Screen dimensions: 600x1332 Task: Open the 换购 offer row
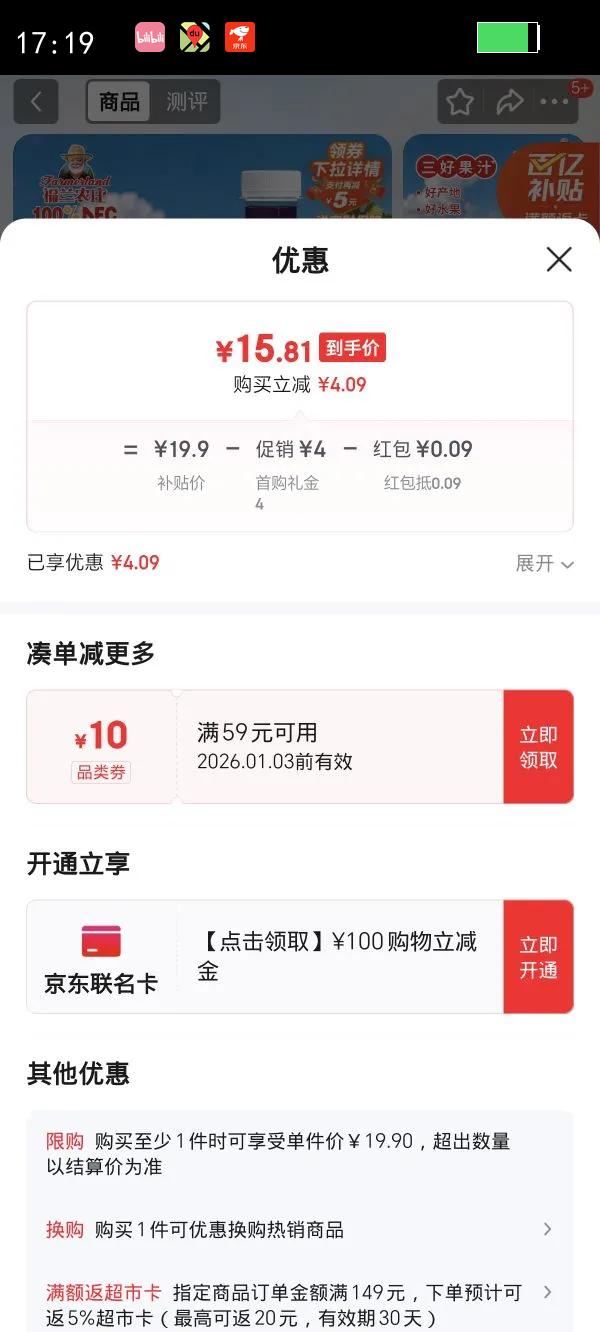coord(300,1229)
